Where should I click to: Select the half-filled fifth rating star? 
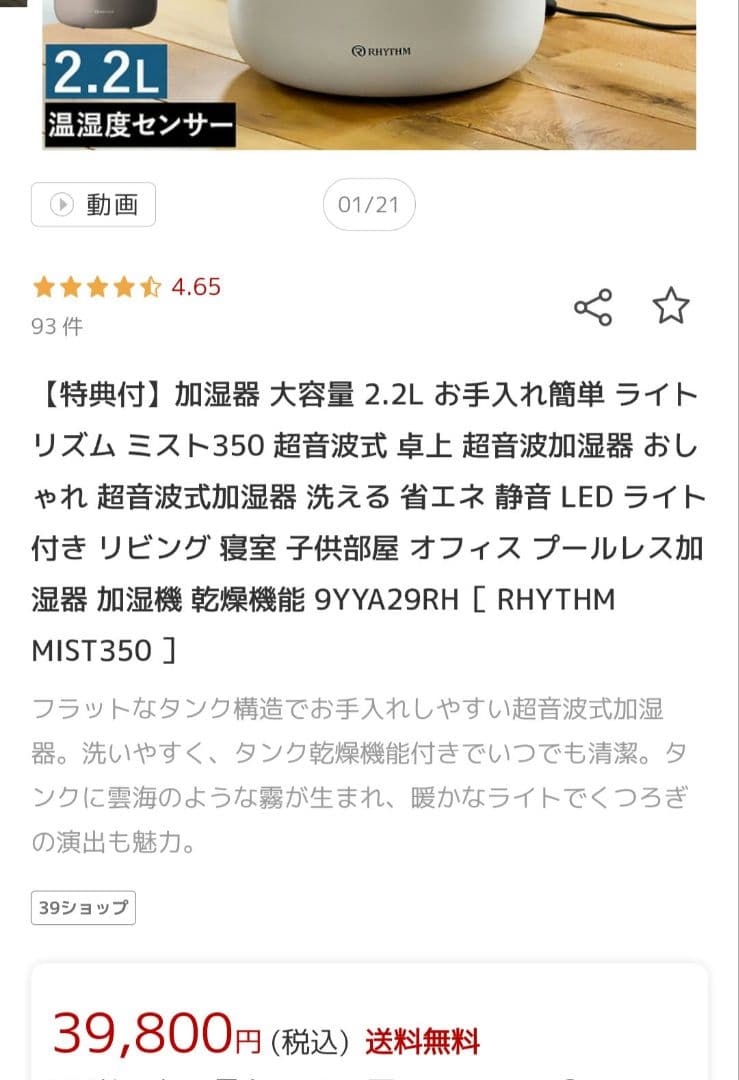pos(152,287)
